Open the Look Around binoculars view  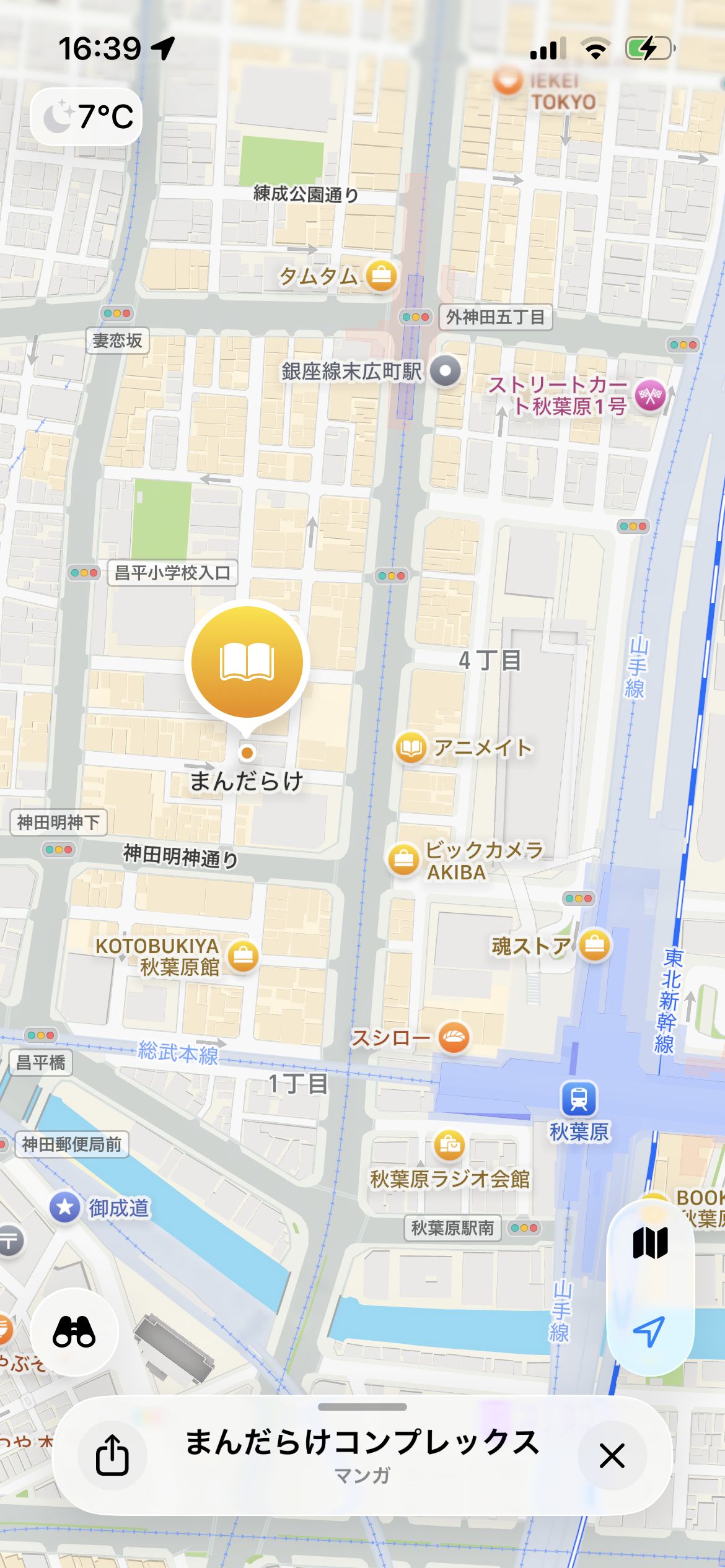pos(74,1331)
